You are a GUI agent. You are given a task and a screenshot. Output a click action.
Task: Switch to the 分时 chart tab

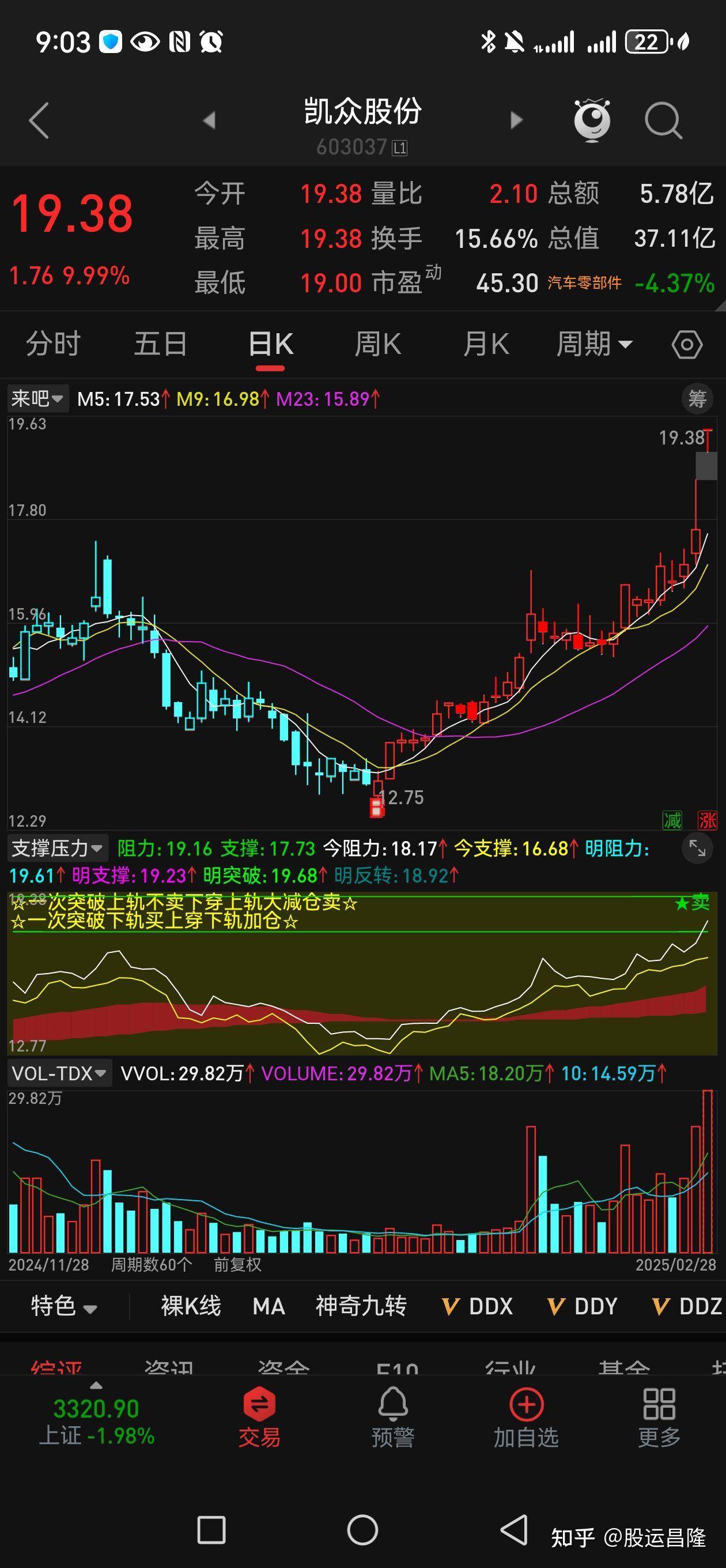pyautogui.click(x=53, y=344)
